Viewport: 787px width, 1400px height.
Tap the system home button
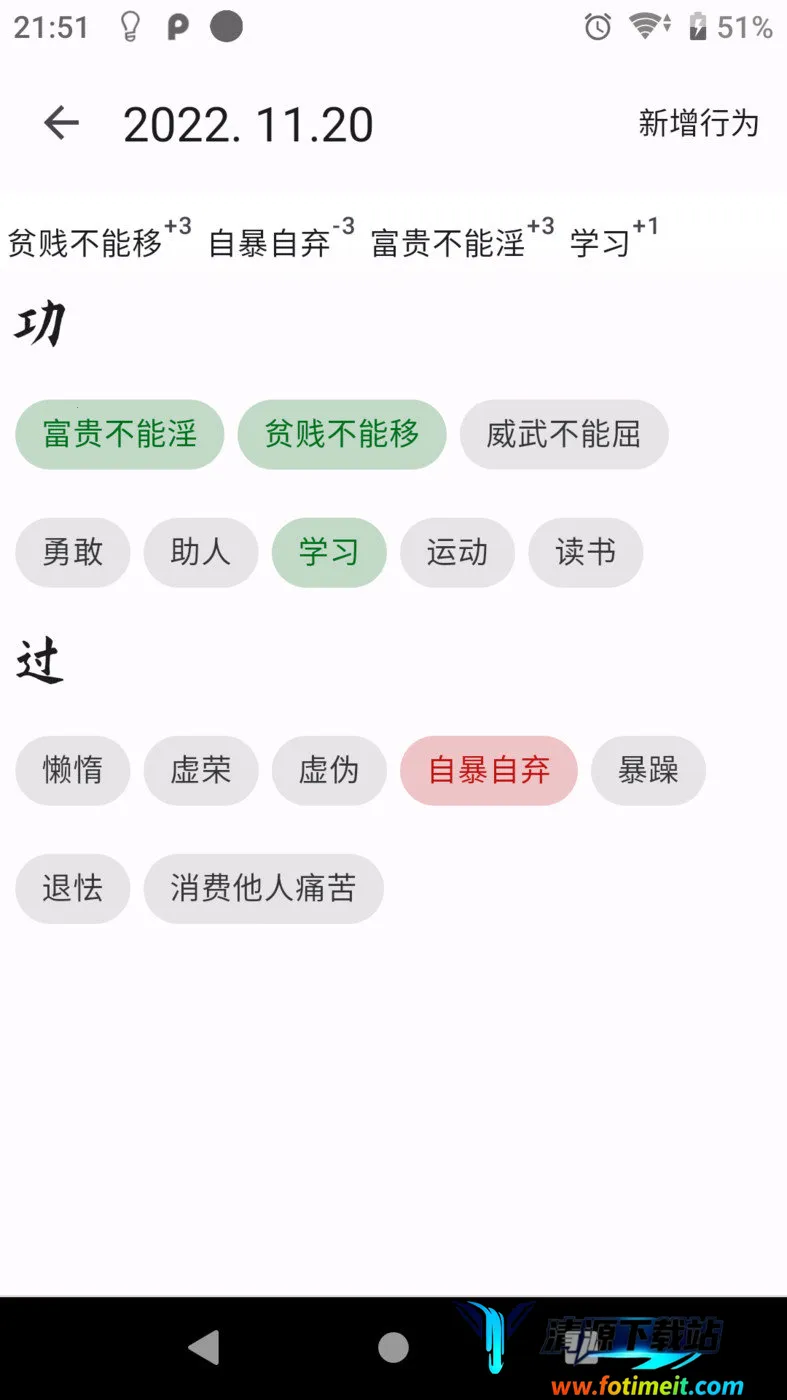pyautogui.click(x=393, y=1348)
